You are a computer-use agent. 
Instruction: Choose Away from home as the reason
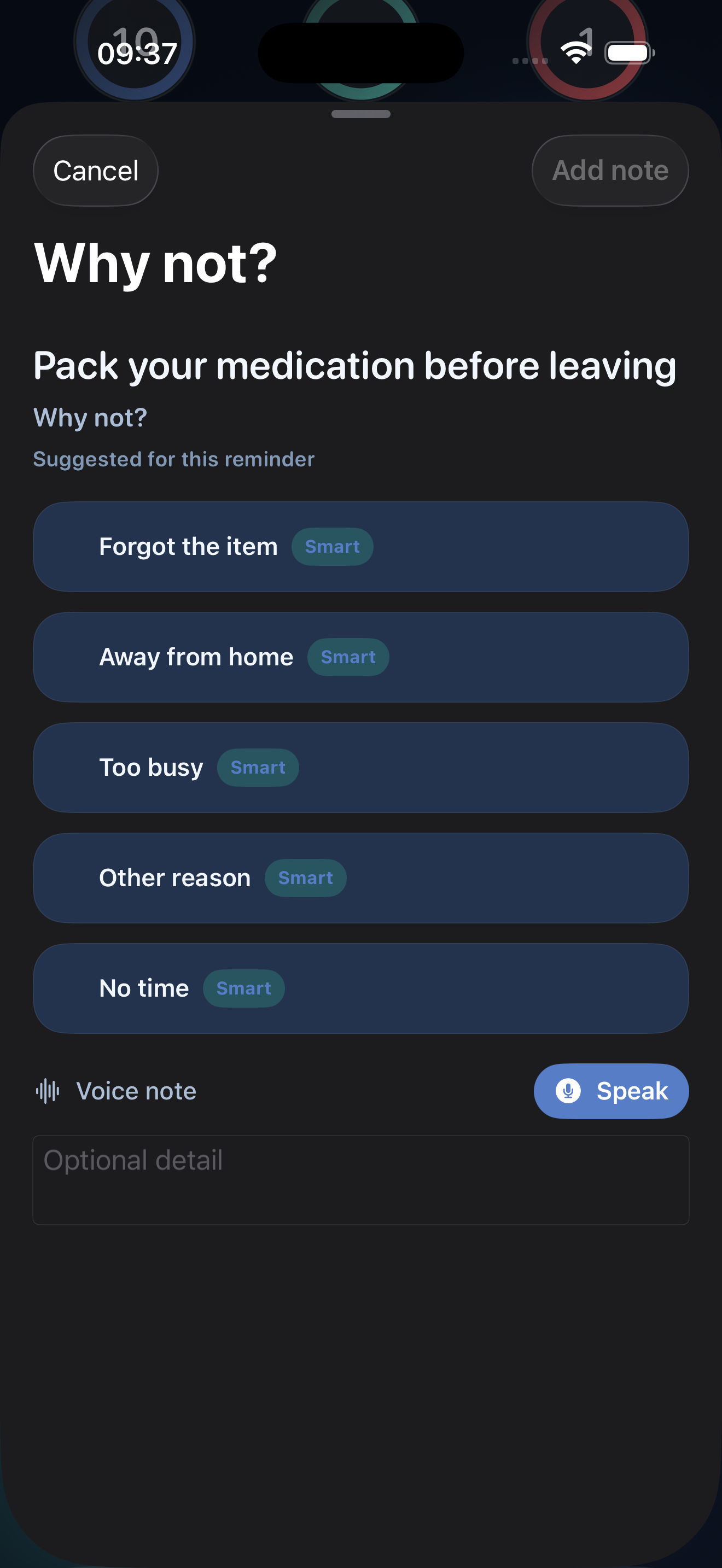pos(361,657)
